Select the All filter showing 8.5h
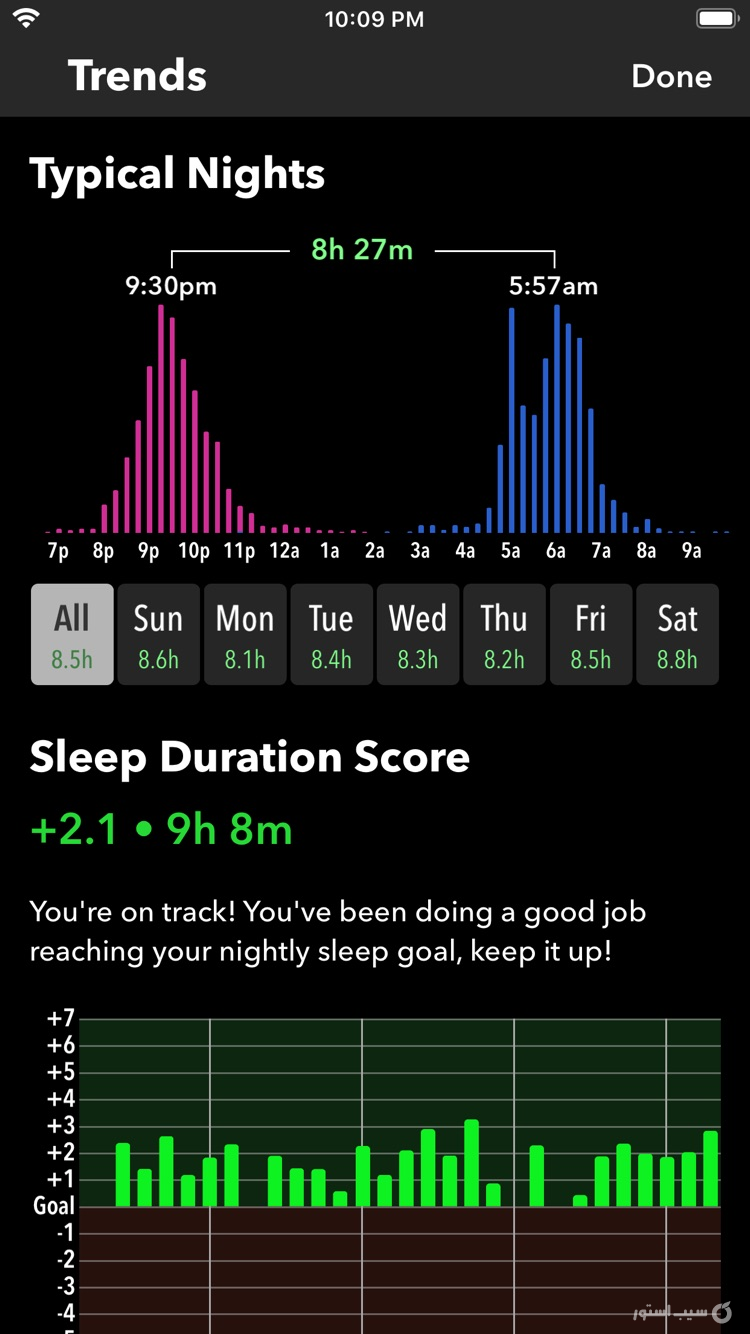The width and height of the screenshot is (750, 1334). coord(71,634)
